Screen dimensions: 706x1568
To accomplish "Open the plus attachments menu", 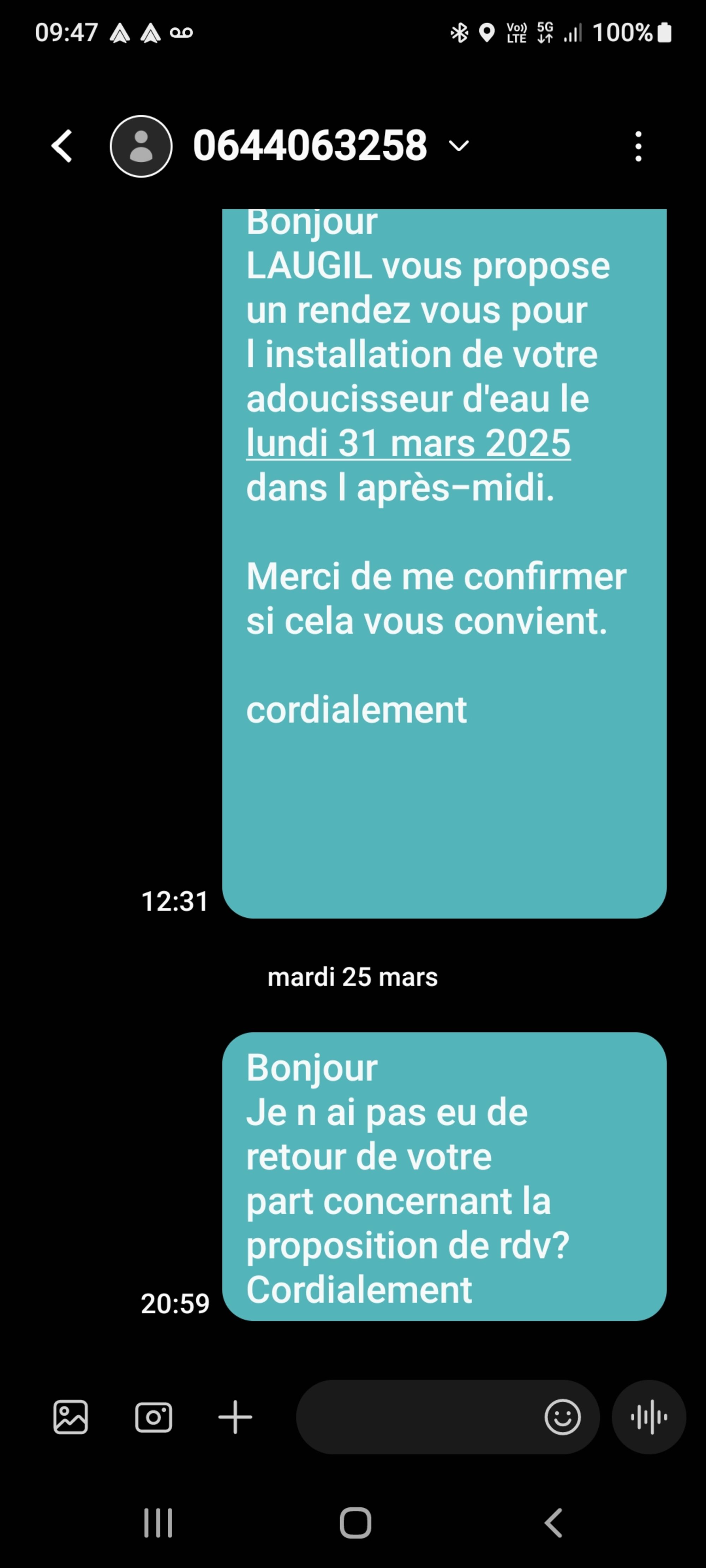I will click(x=235, y=1417).
